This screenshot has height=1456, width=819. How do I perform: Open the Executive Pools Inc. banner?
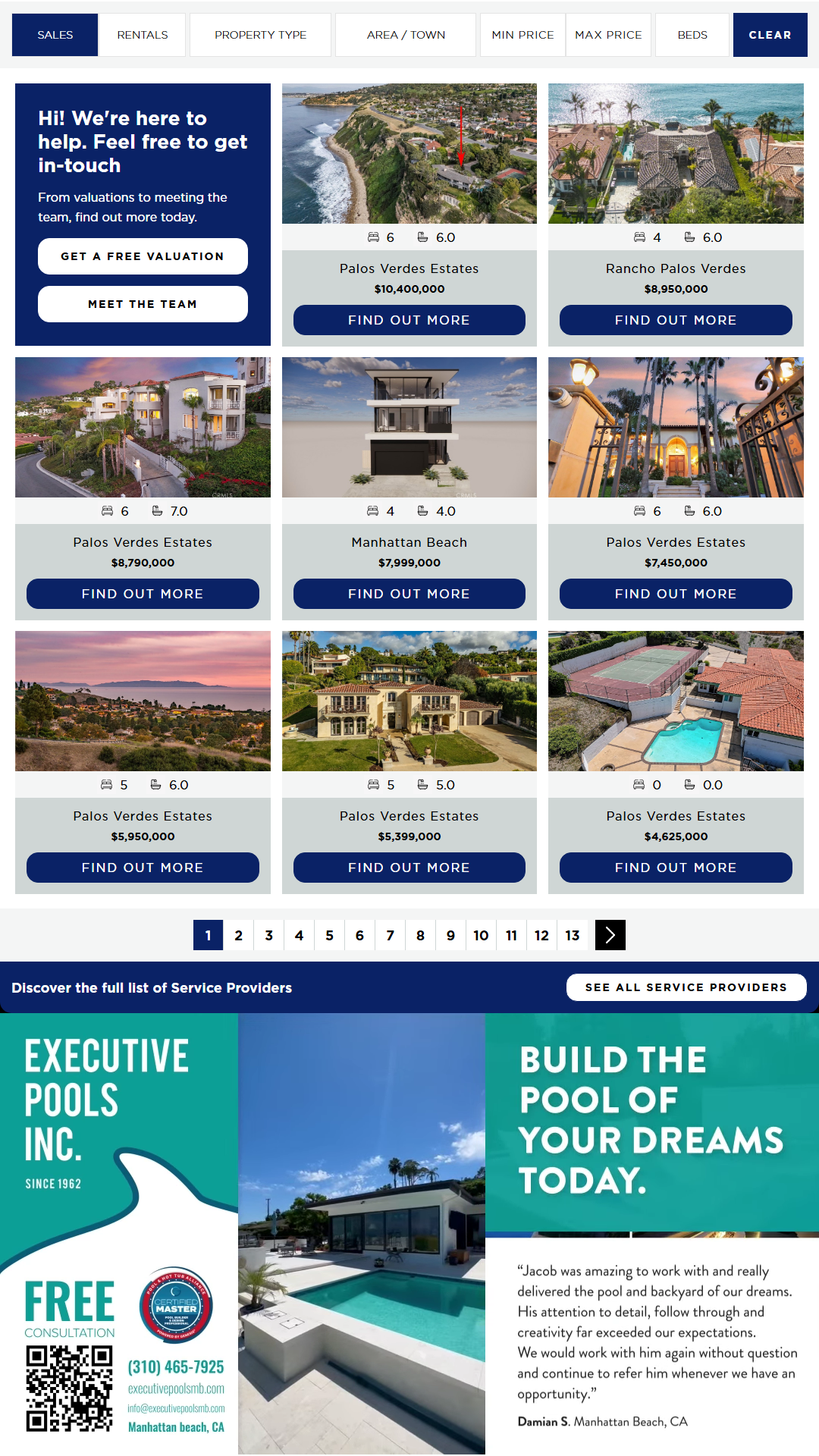[x=409, y=1234]
